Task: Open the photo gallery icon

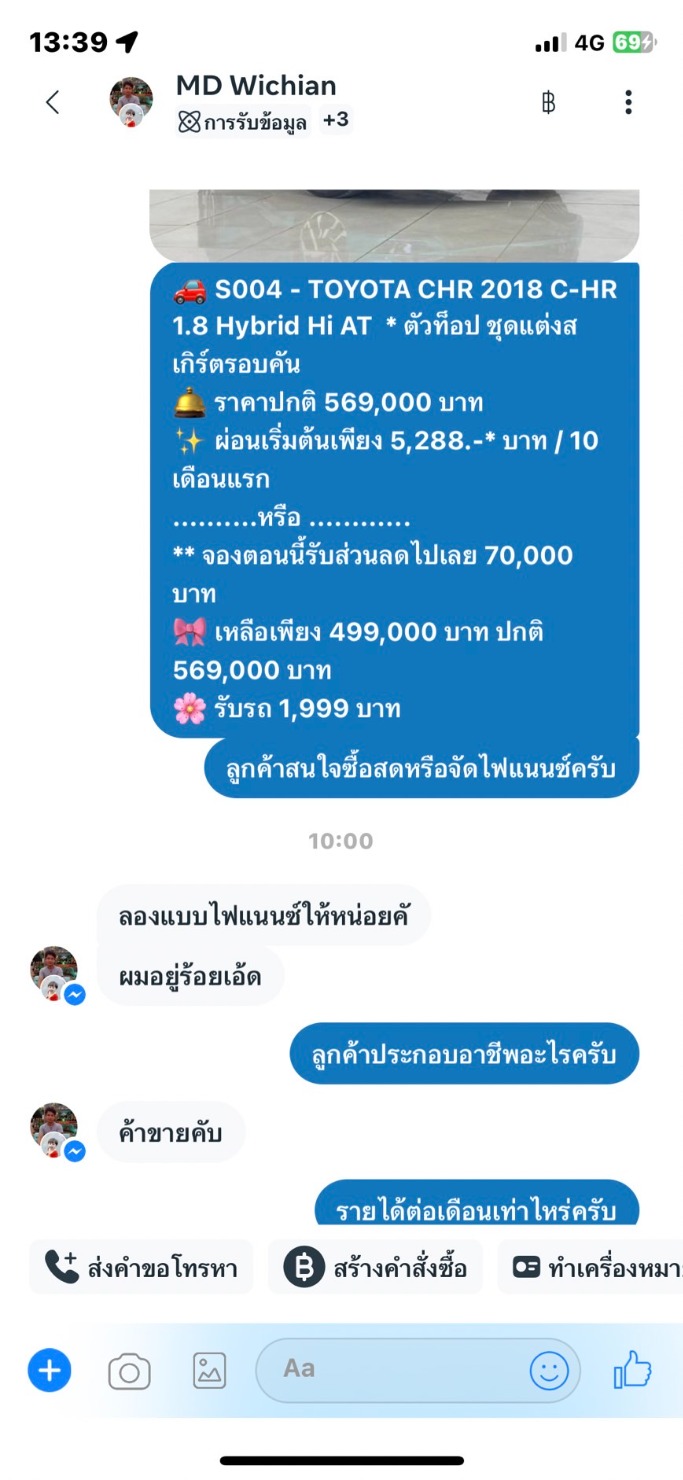Action: click(210, 1371)
